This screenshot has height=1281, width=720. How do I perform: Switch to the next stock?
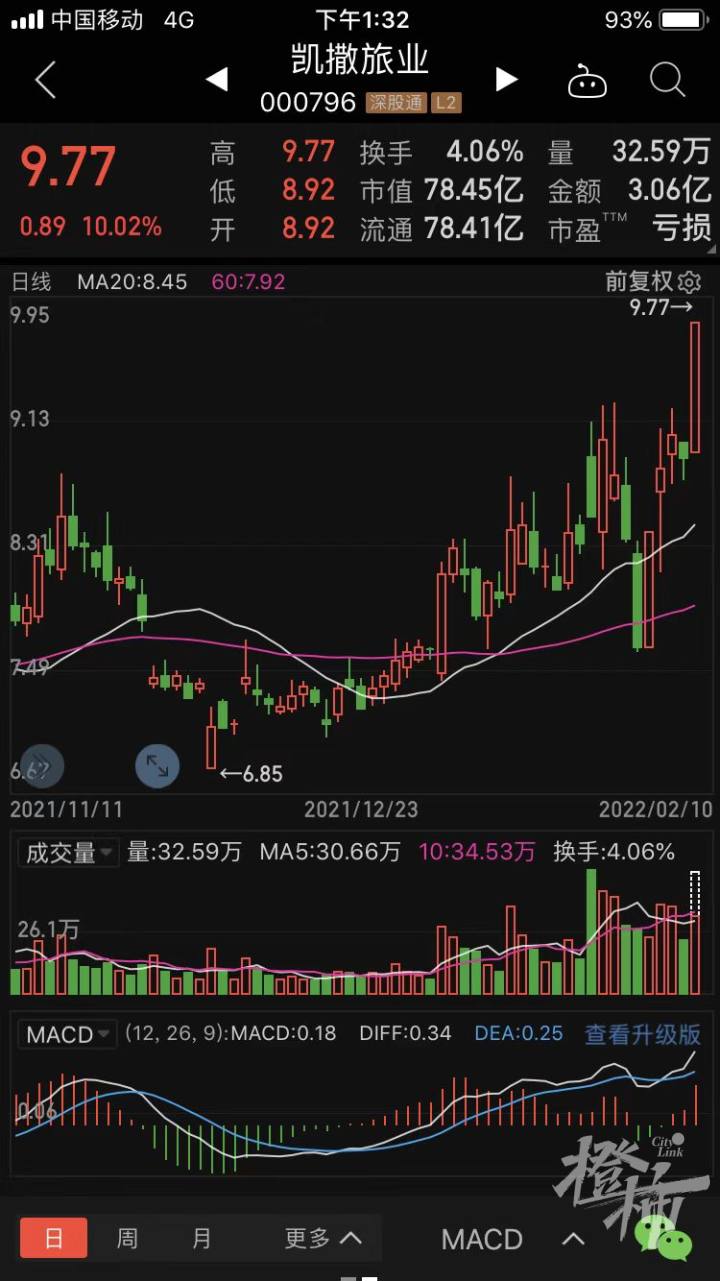pyautogui.click(x=507, y=80)
